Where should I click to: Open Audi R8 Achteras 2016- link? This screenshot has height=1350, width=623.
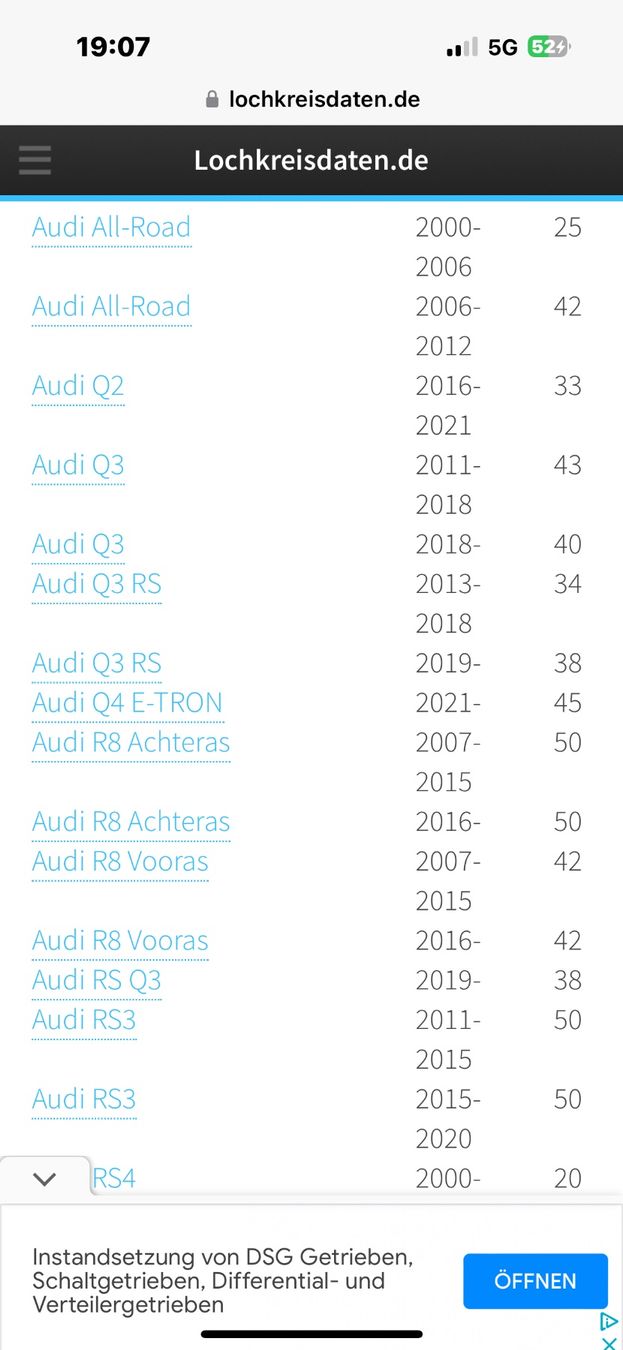pos(131,822)
